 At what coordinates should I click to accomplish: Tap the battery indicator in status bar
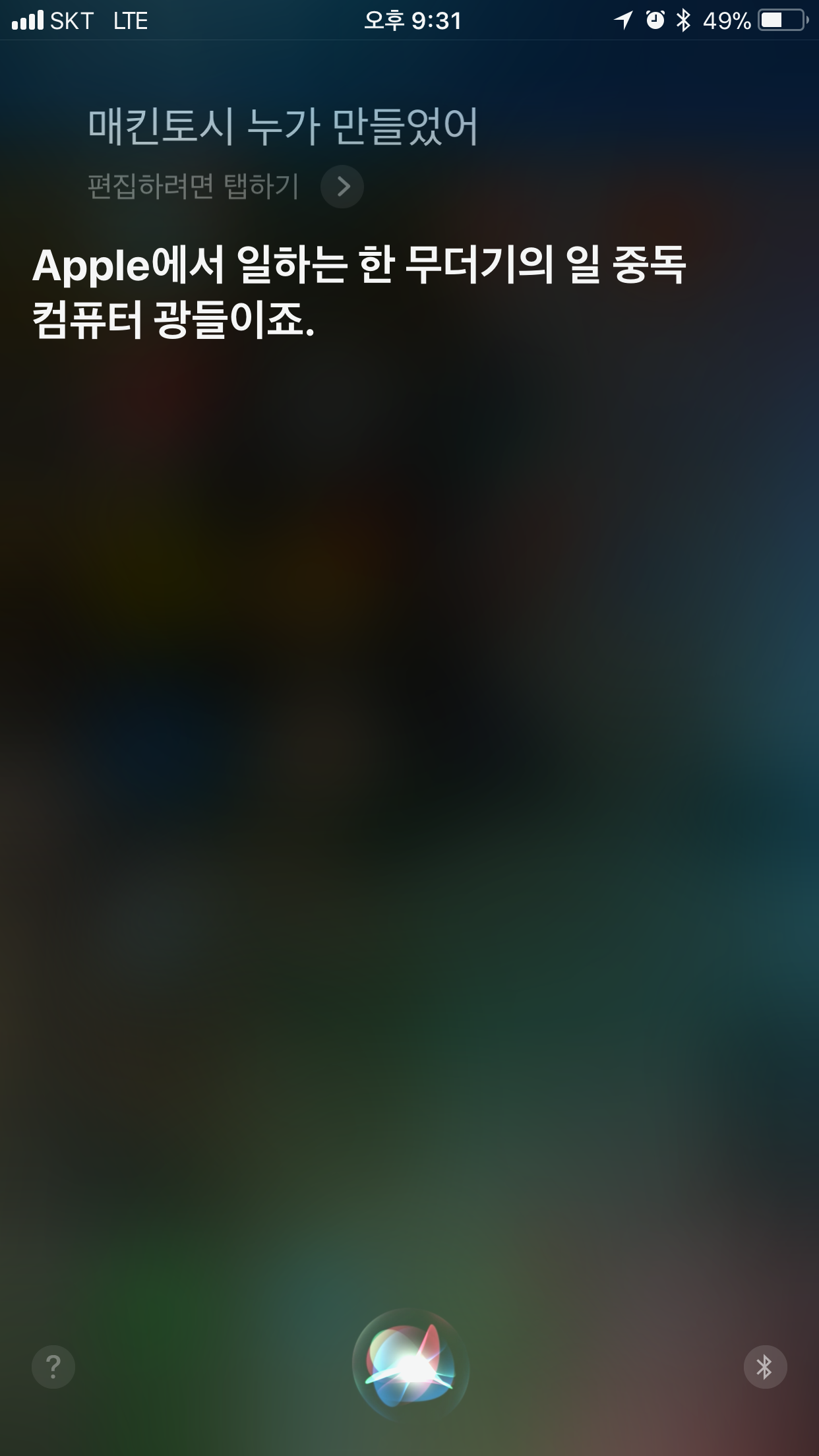point(781,21)
